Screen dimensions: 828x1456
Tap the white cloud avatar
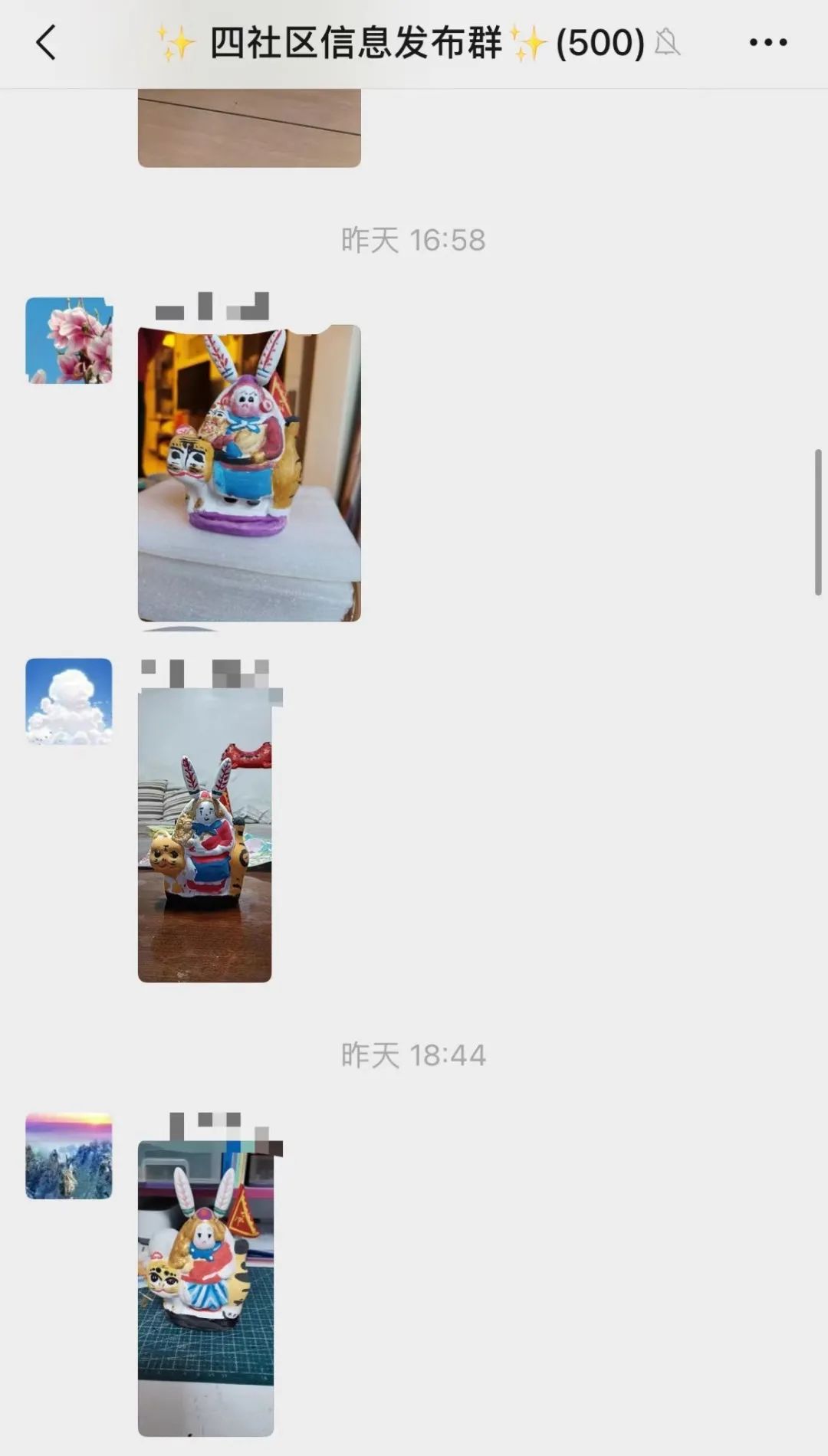tap(69, 701)
